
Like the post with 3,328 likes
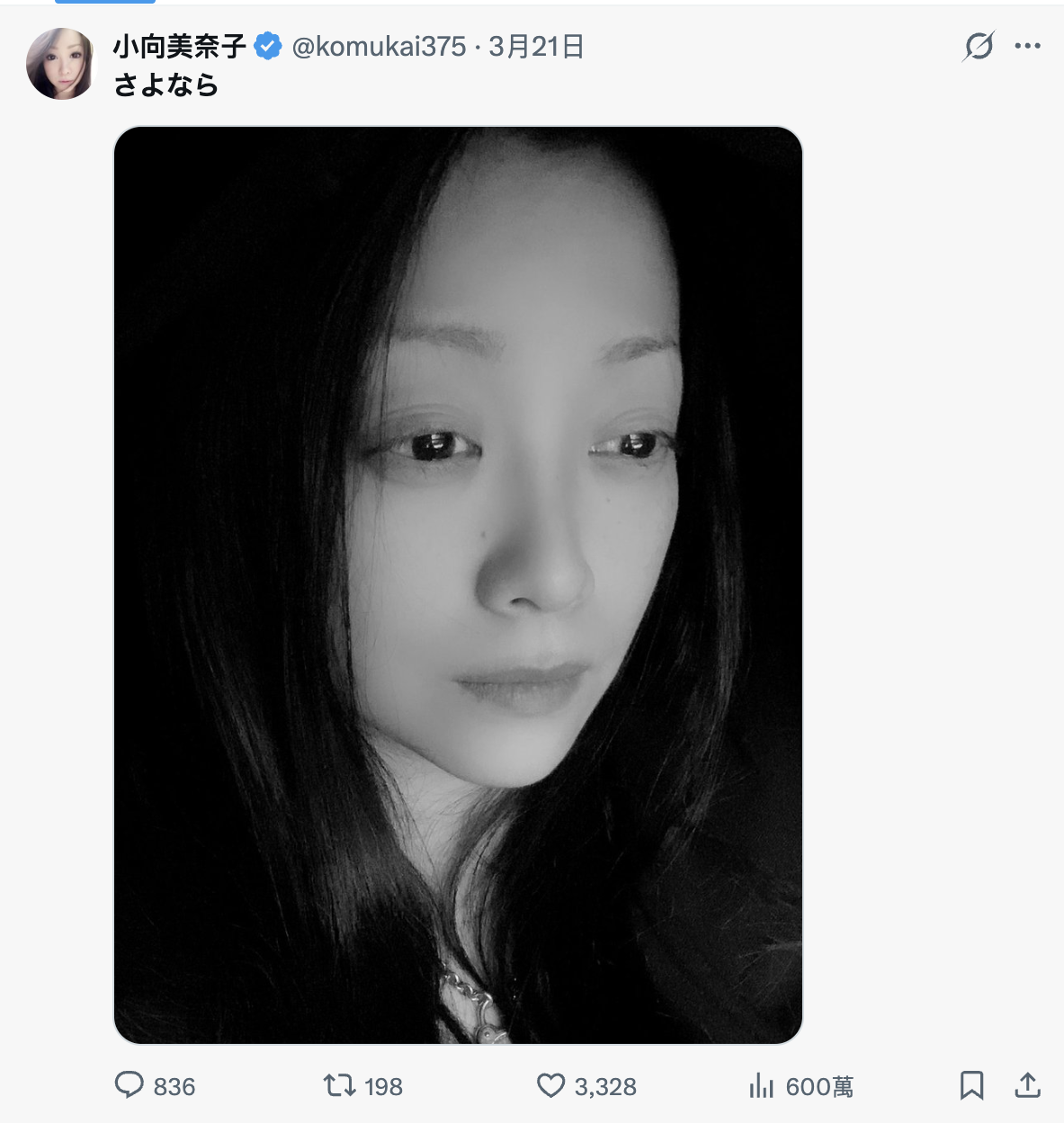pyautogui.click(x=550, y=1085)
